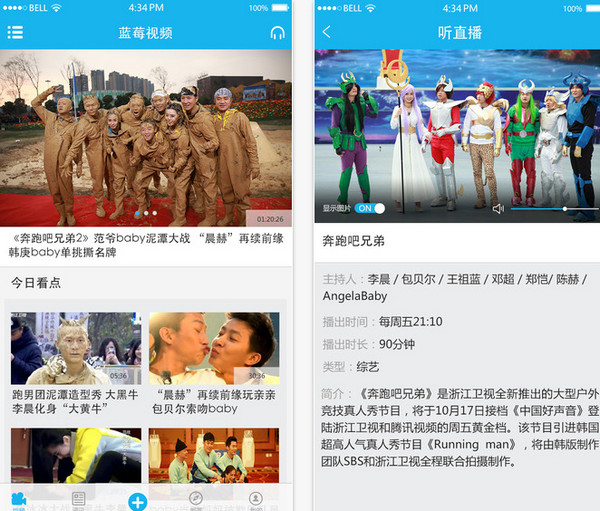The width and height of the screenshot is (600, 511).
Task: Switch to the news list tab
Action: click(x=78, y=498)
